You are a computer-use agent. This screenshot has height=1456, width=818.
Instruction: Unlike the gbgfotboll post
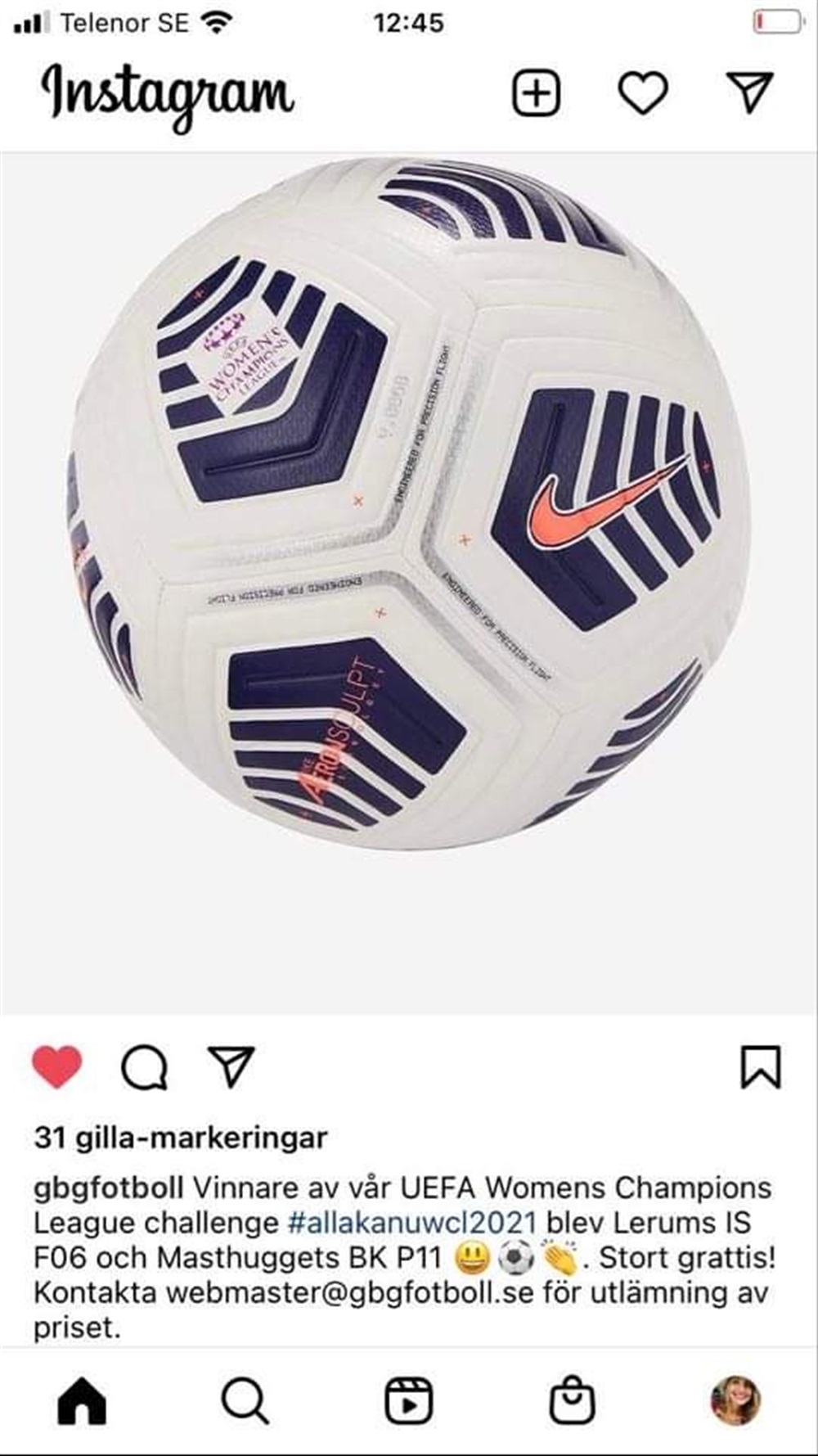pos(57,1066)
